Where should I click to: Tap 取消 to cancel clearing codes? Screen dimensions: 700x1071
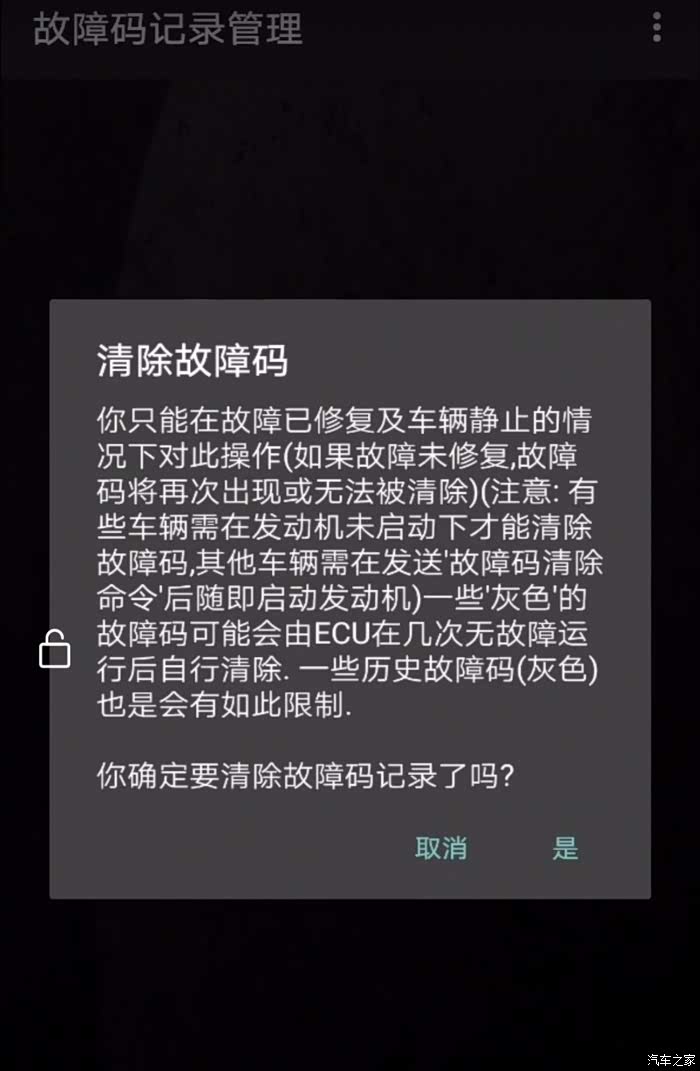[x=441, y=848]
